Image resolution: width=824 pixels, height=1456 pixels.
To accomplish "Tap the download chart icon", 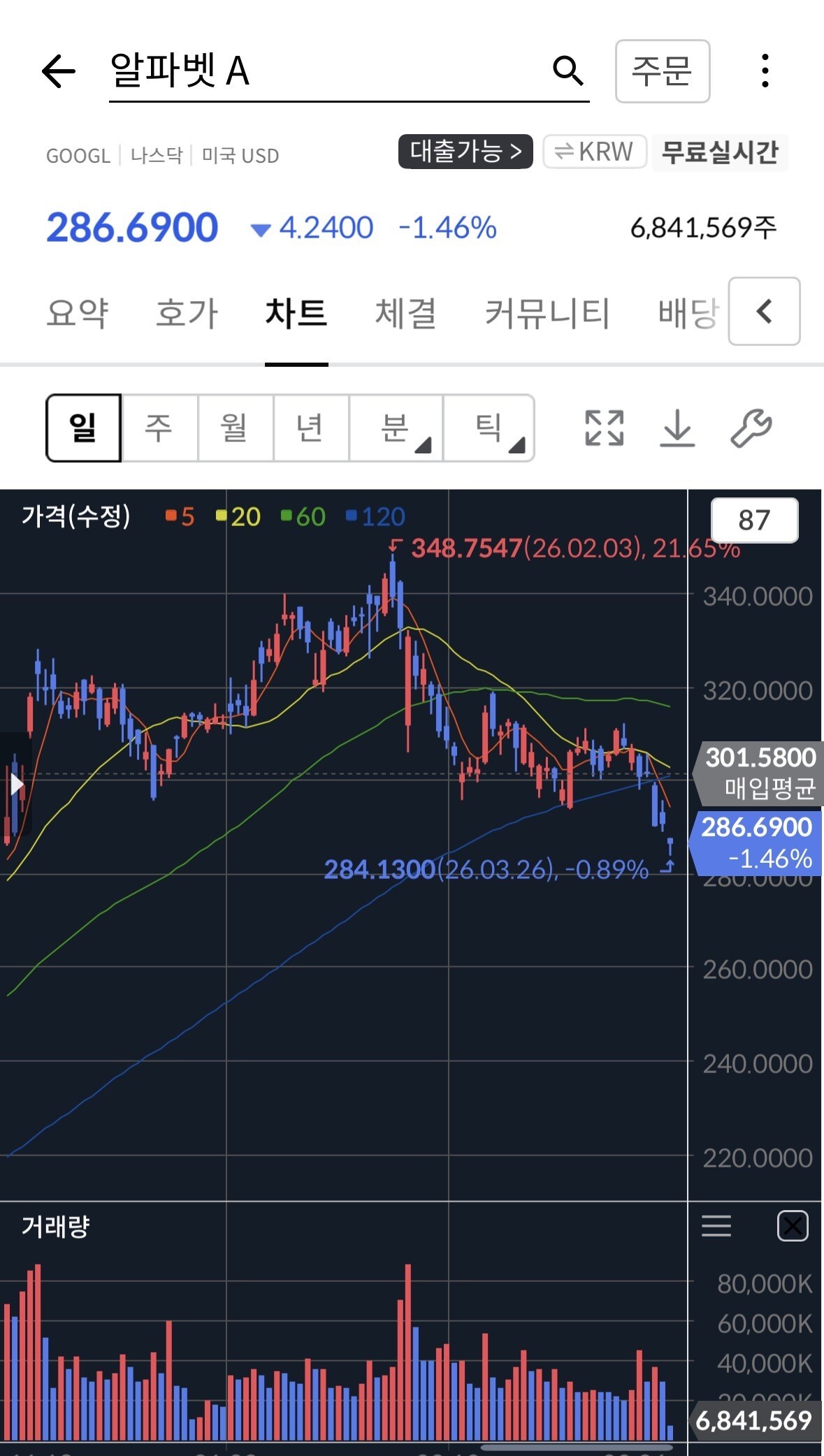I will pos(677,428).
